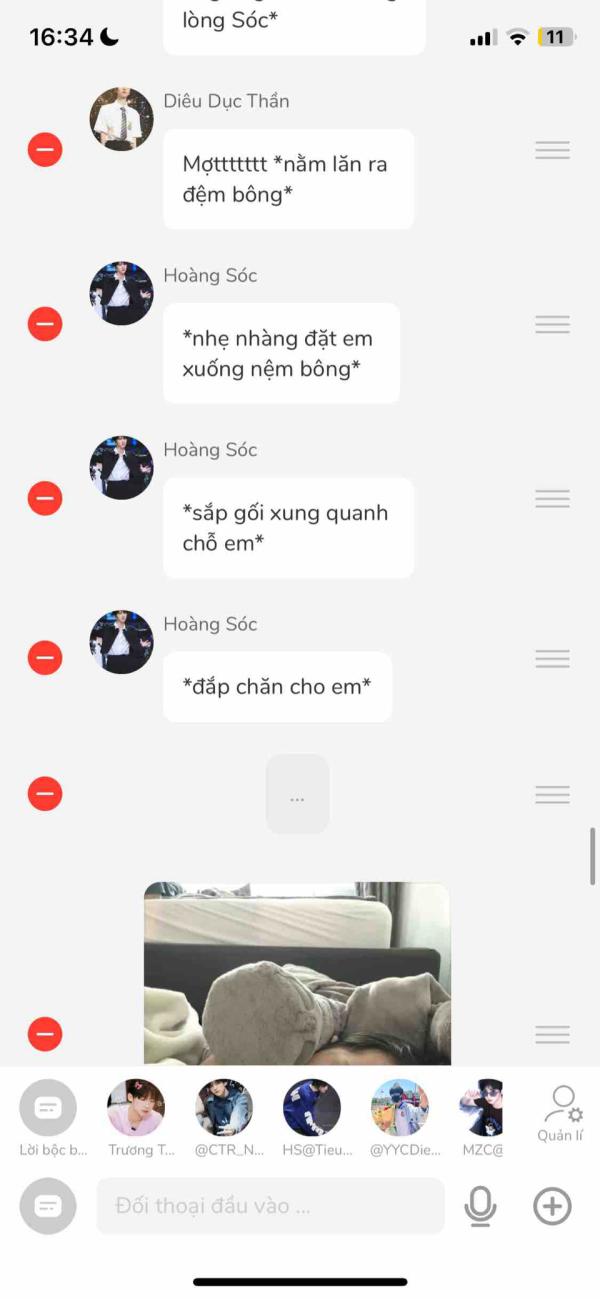
Task: Pick character "MZC@"
Action: click(482, 1108)
